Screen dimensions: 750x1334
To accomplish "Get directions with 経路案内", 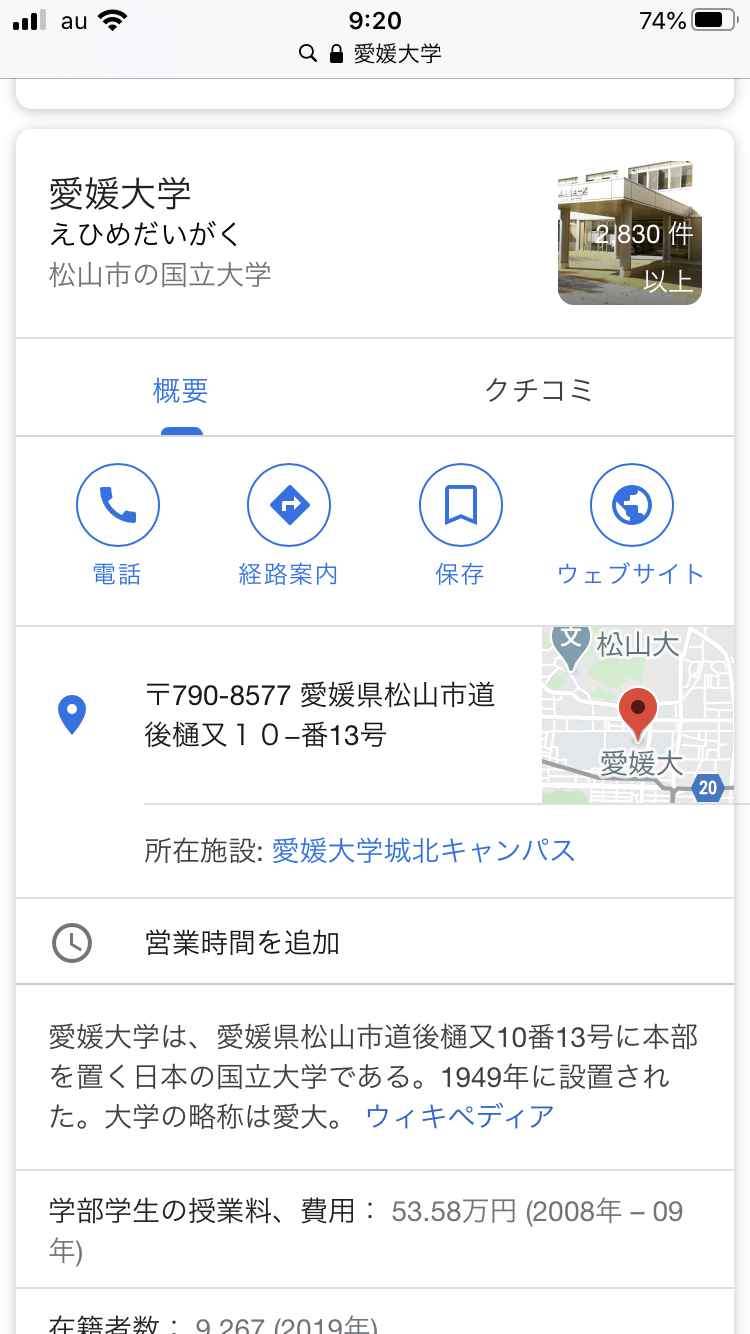I will click(288, 506).
